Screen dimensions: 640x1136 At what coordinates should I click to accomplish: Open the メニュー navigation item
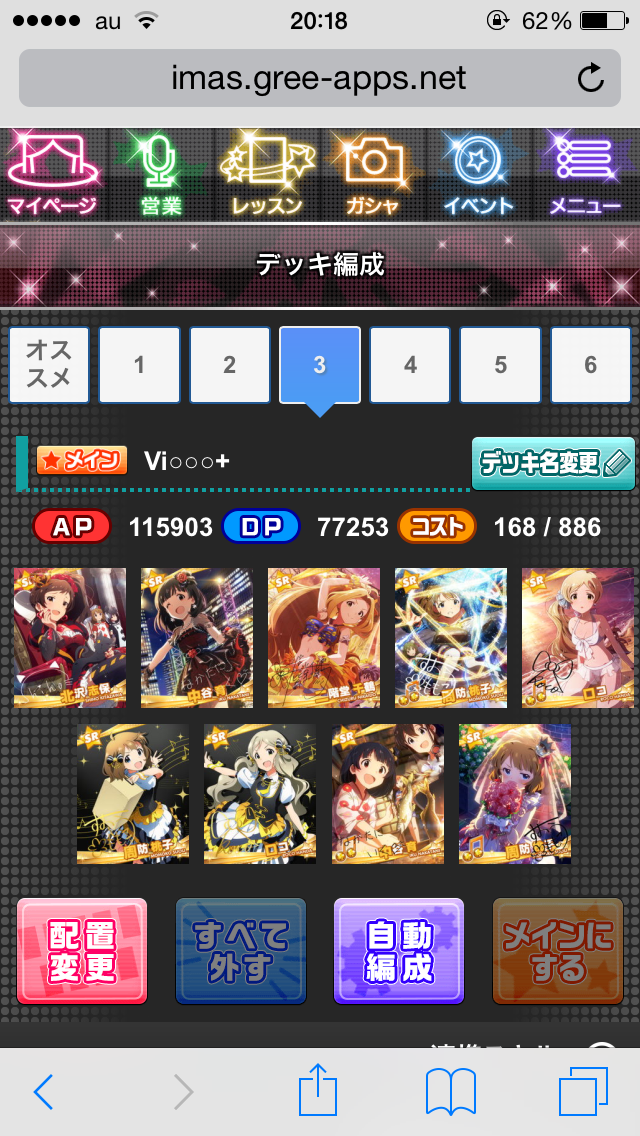pyautogui.click(x=585, y=175)
